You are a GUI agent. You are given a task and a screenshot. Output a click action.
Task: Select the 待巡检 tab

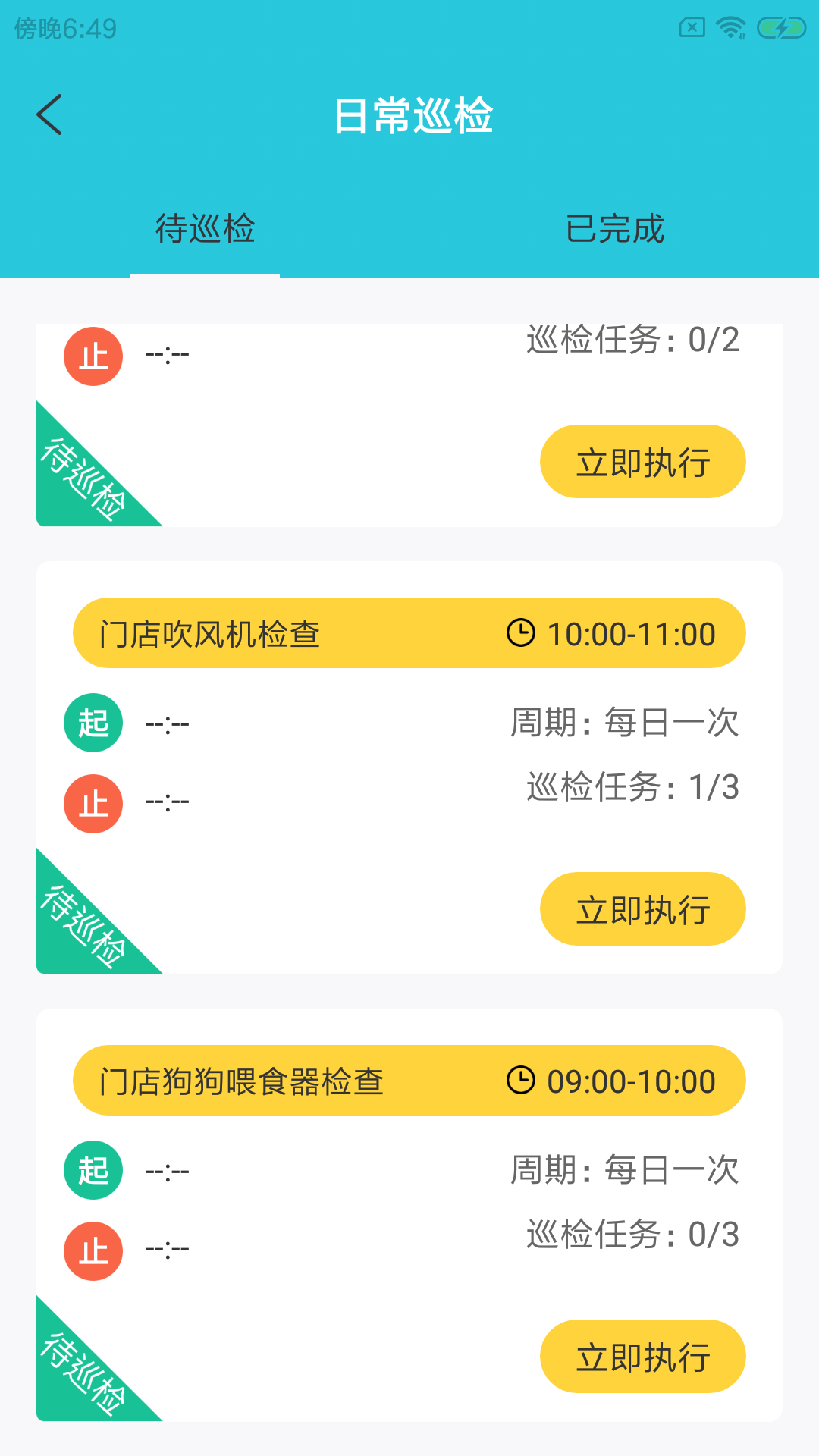[205, 229]
